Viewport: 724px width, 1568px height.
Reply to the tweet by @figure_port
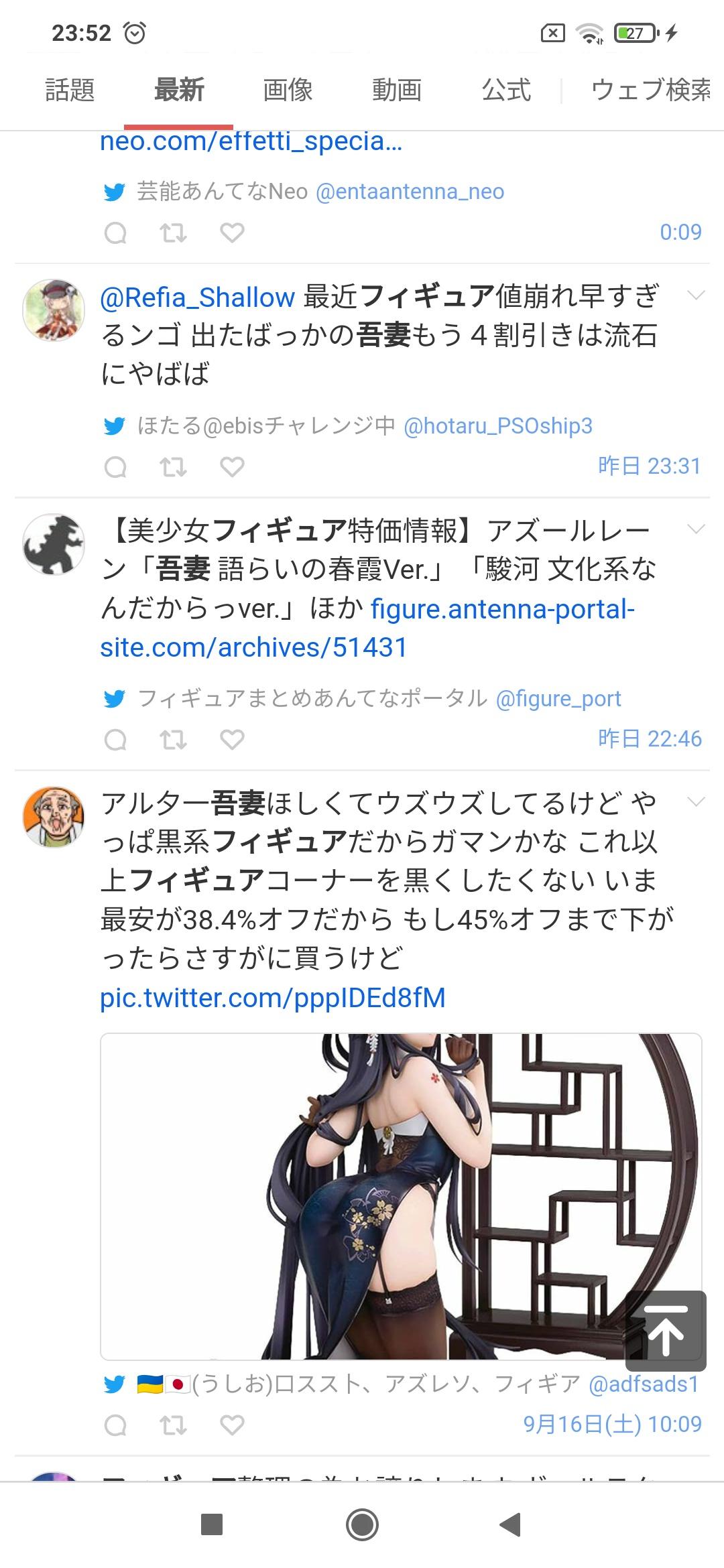[115, 740]
